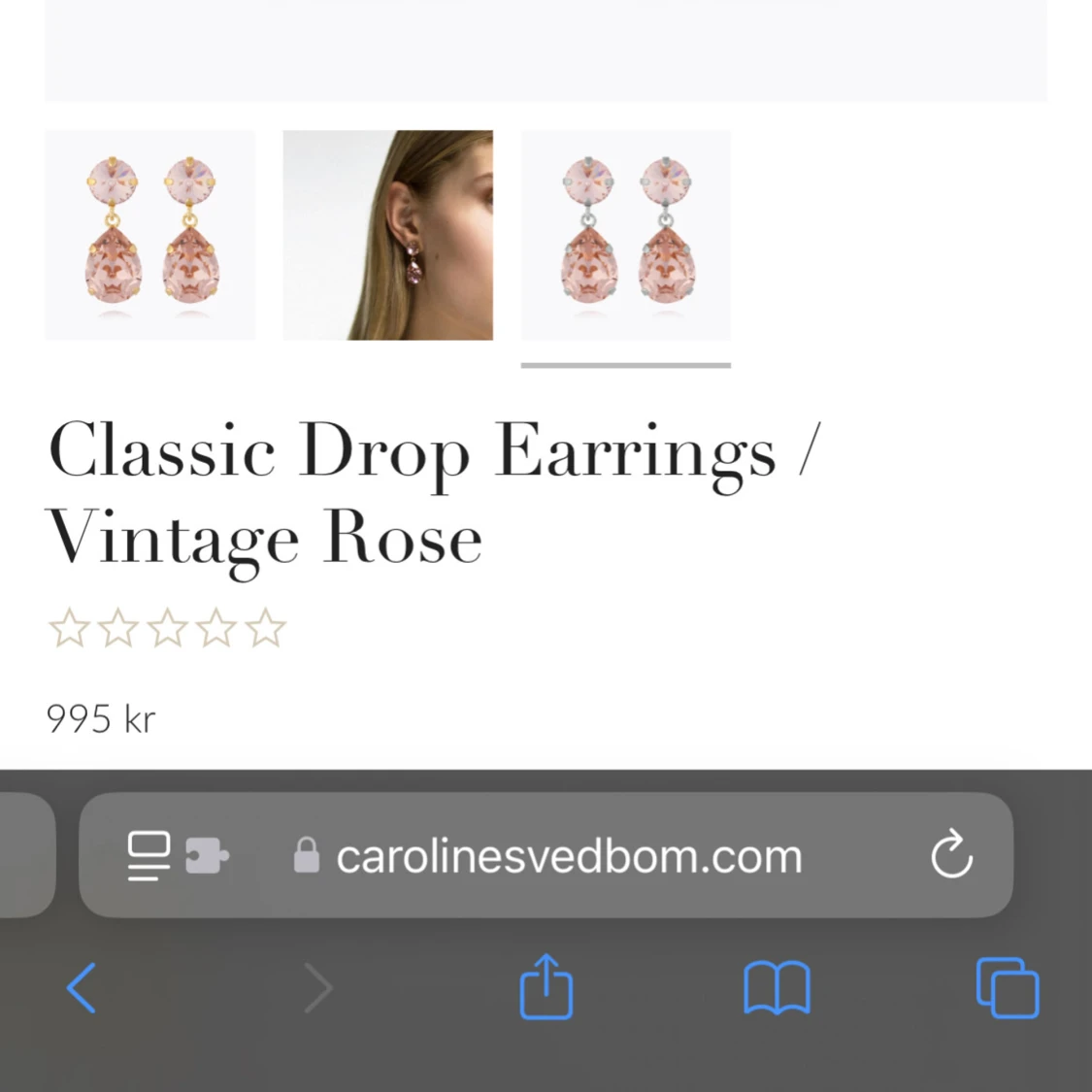Open the model wearing earring photo
This screenshot has height=1092, width=1092.
(x=387, y=235)
